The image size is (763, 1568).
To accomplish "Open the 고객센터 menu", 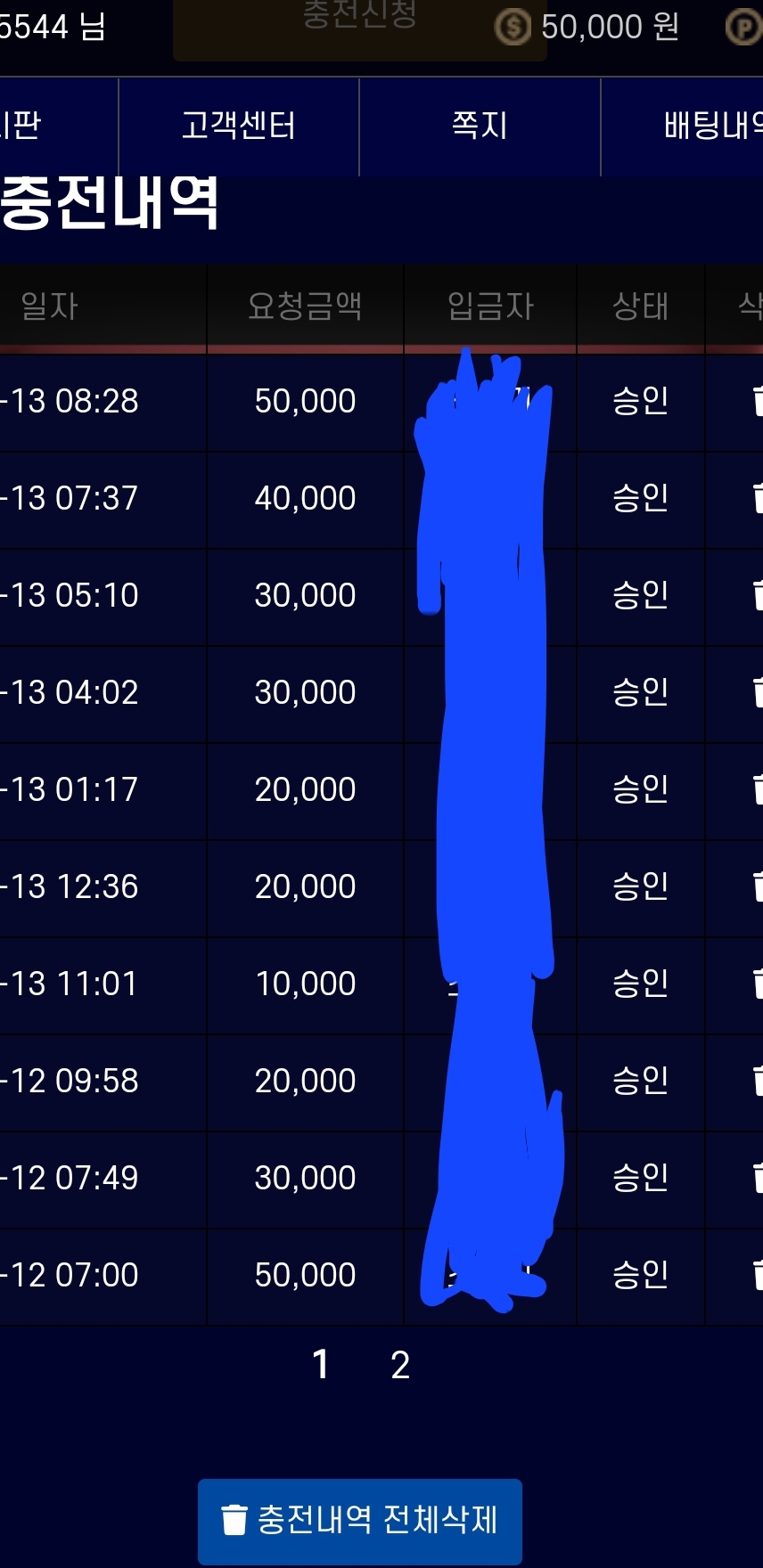I will coord(239,127).
